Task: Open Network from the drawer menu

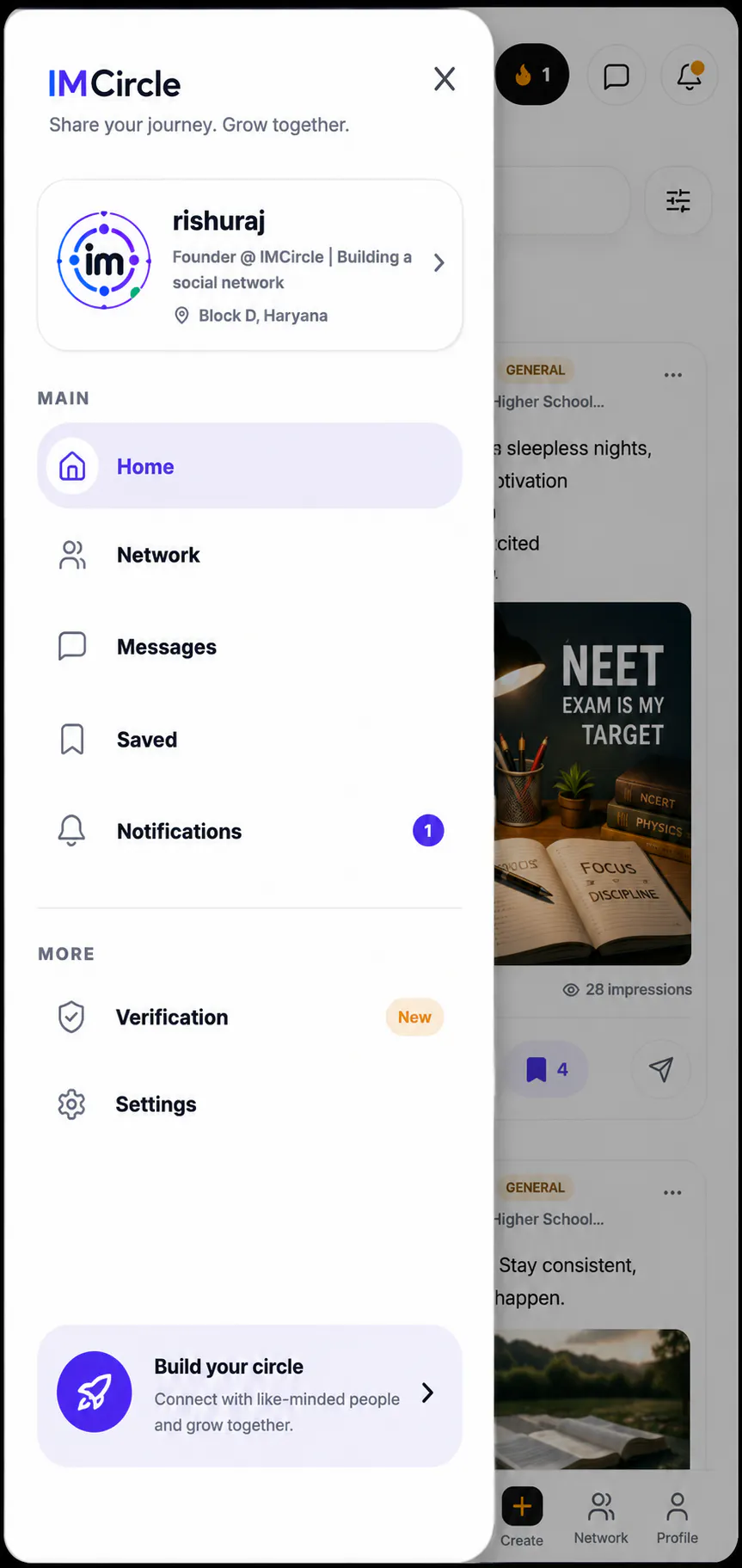Action: 250,555
